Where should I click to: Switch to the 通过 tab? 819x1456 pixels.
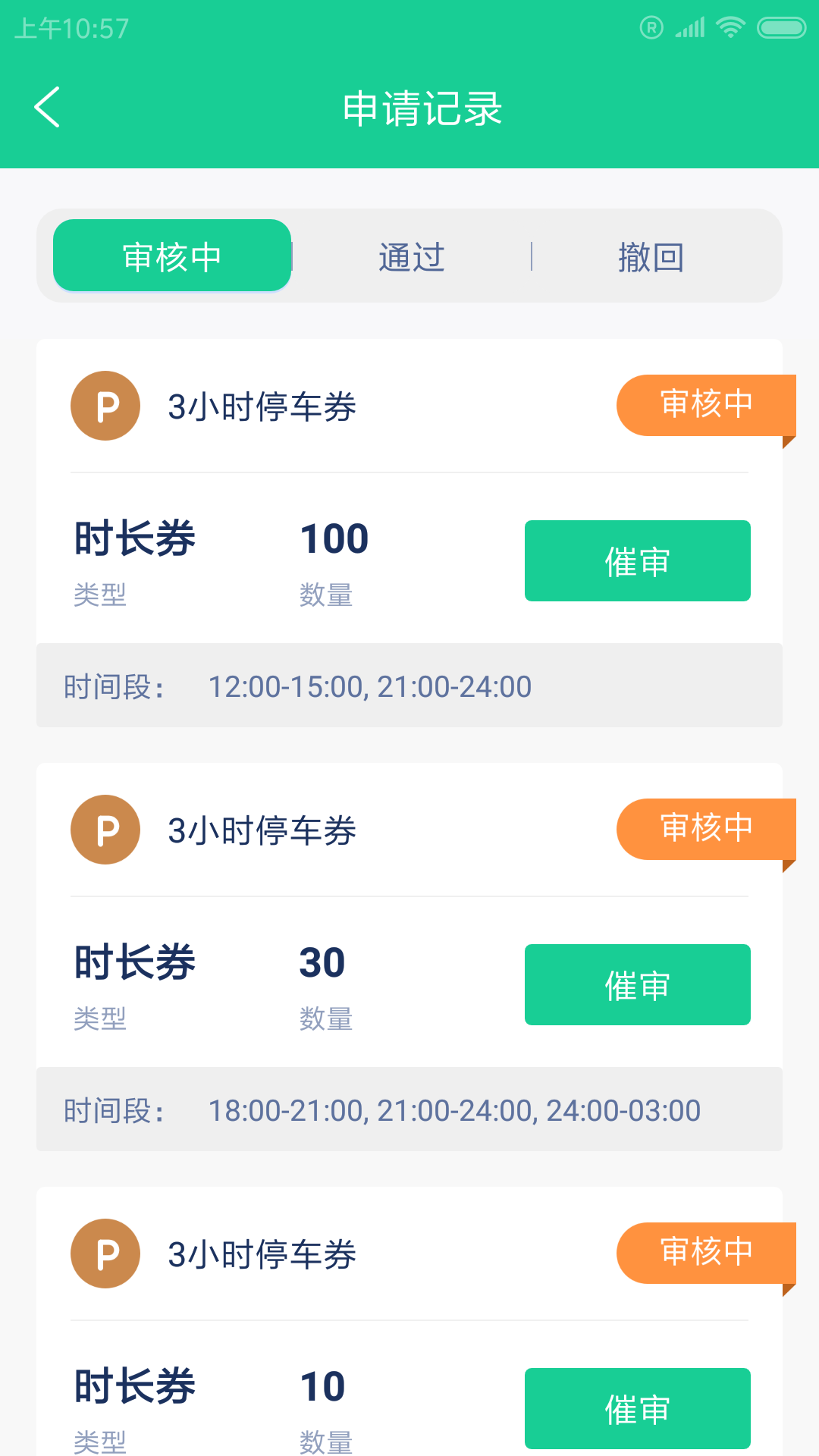click(412, 256)
